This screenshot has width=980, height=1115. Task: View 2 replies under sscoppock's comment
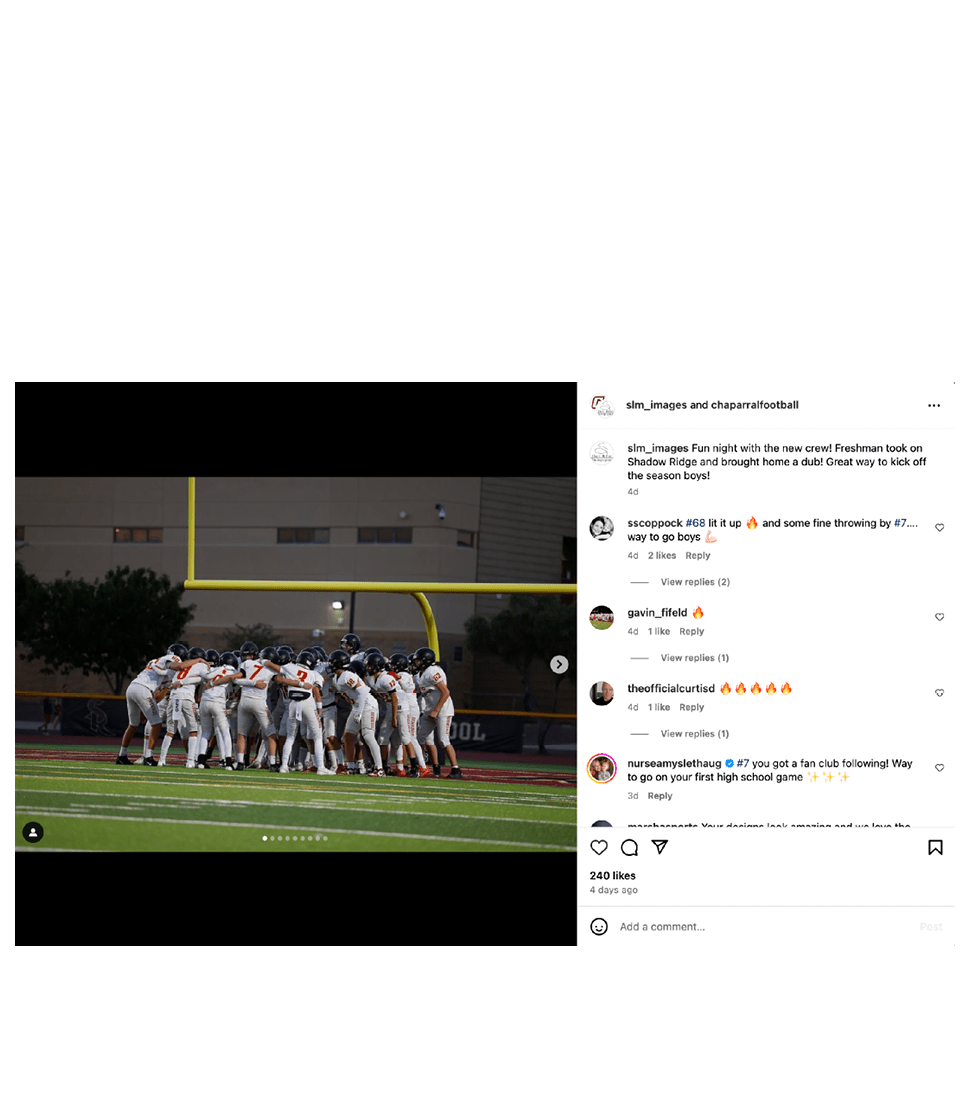point(695,582)
